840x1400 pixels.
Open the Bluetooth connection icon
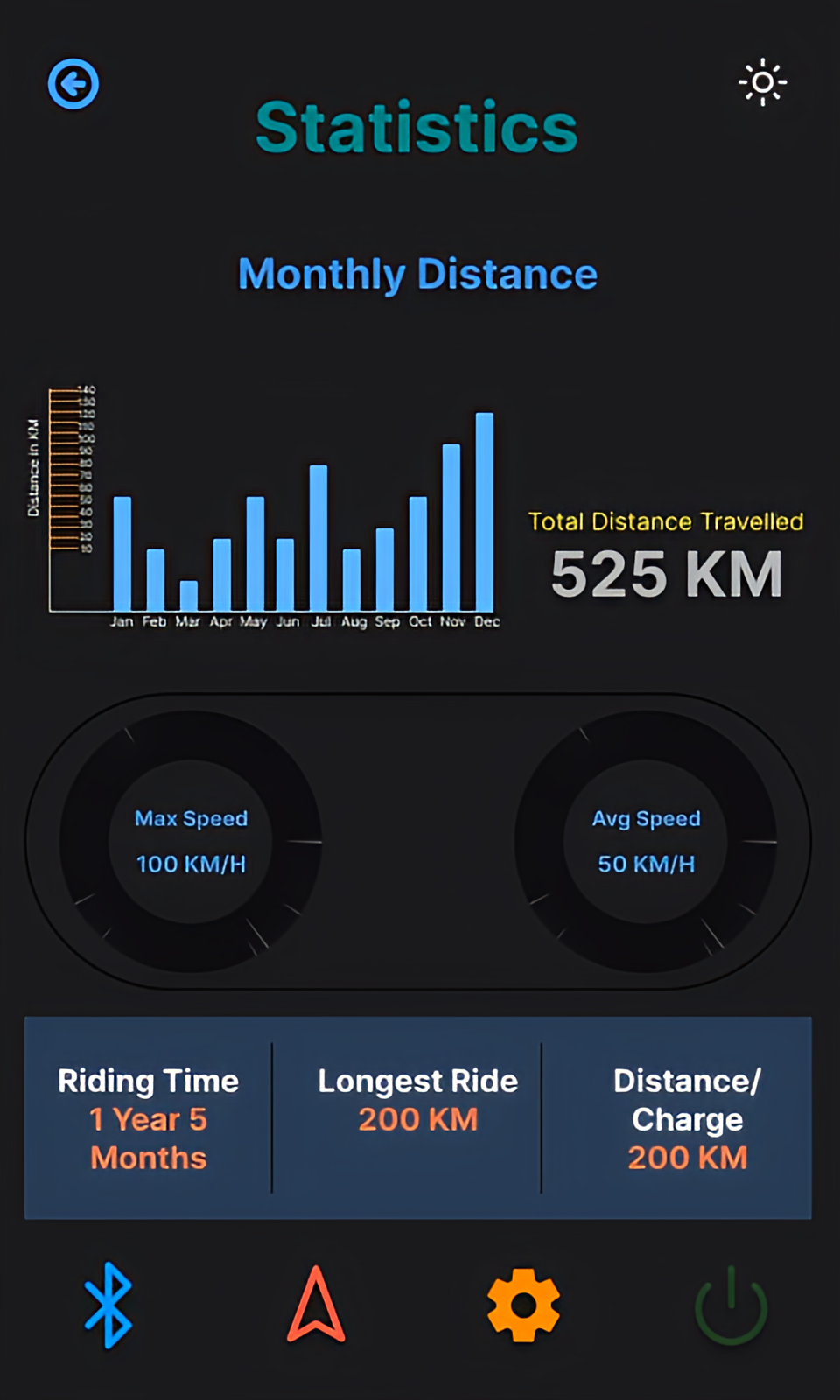point(108,1305)
